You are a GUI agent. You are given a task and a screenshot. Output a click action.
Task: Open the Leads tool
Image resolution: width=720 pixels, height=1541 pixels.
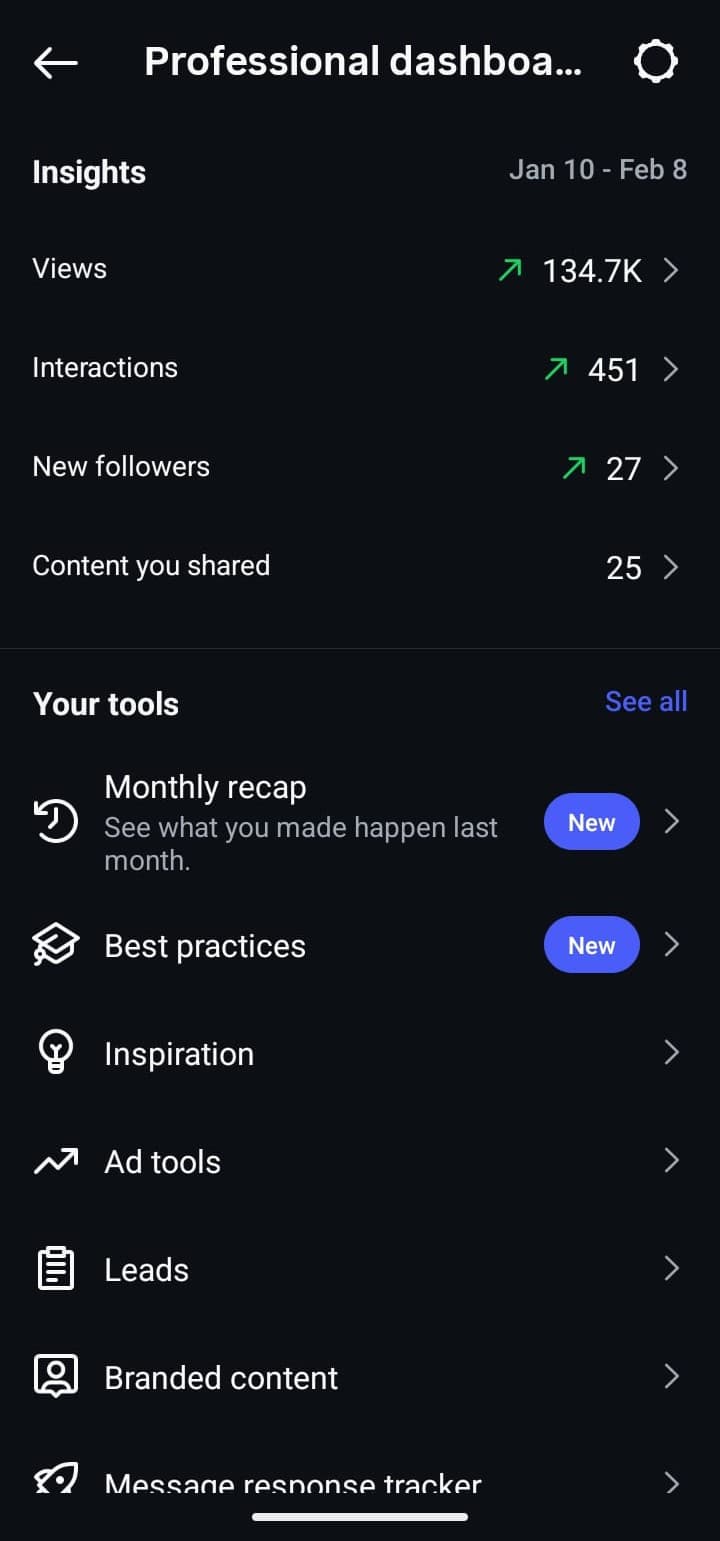300,1270
